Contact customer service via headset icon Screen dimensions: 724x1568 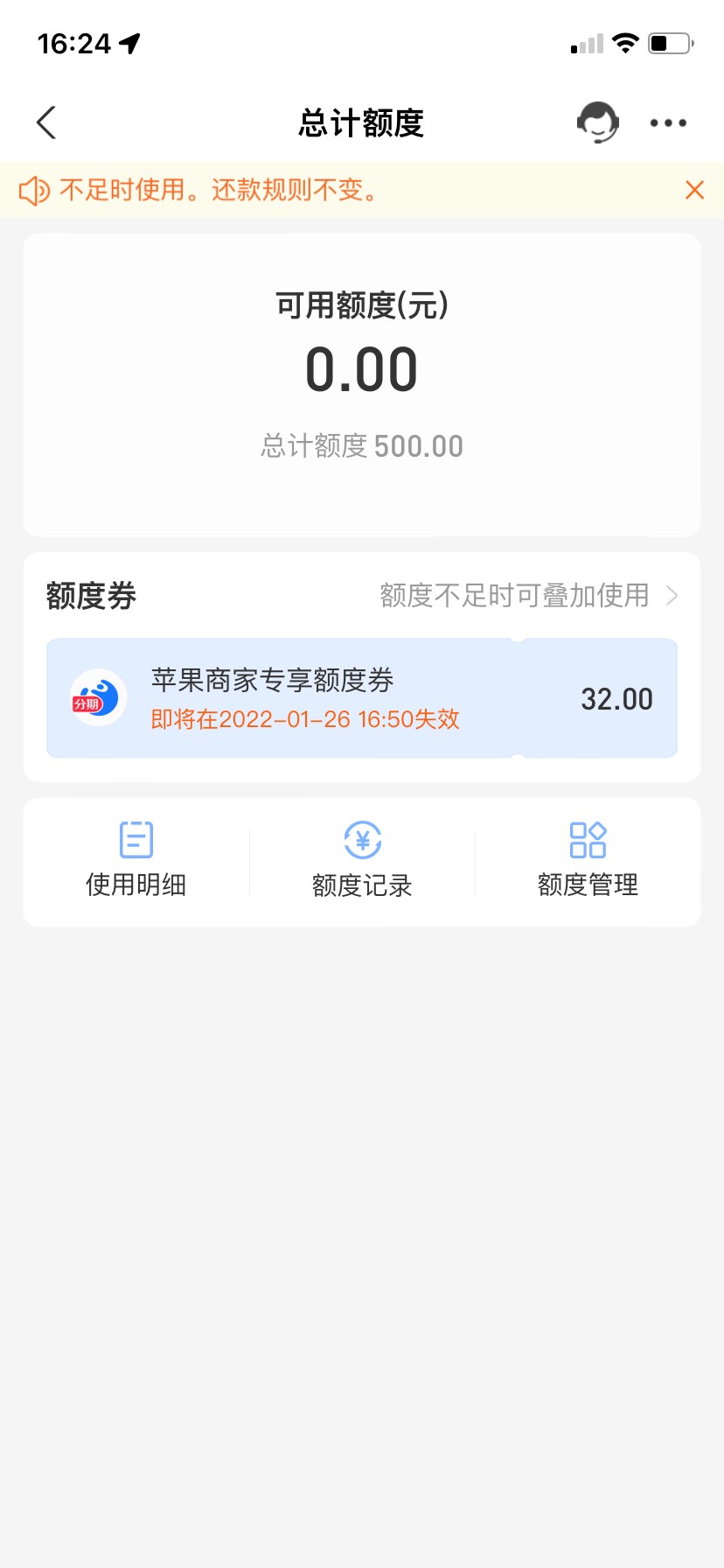[598, 122]
